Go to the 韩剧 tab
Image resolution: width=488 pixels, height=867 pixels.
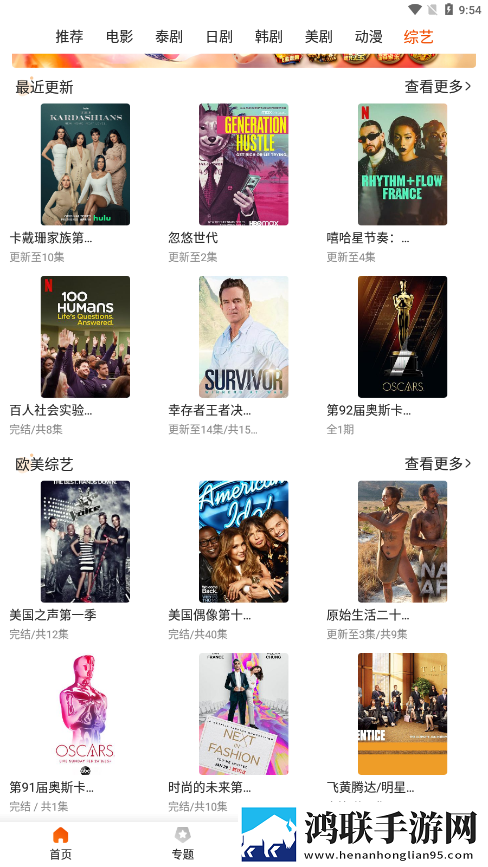[x=269, y=37]
